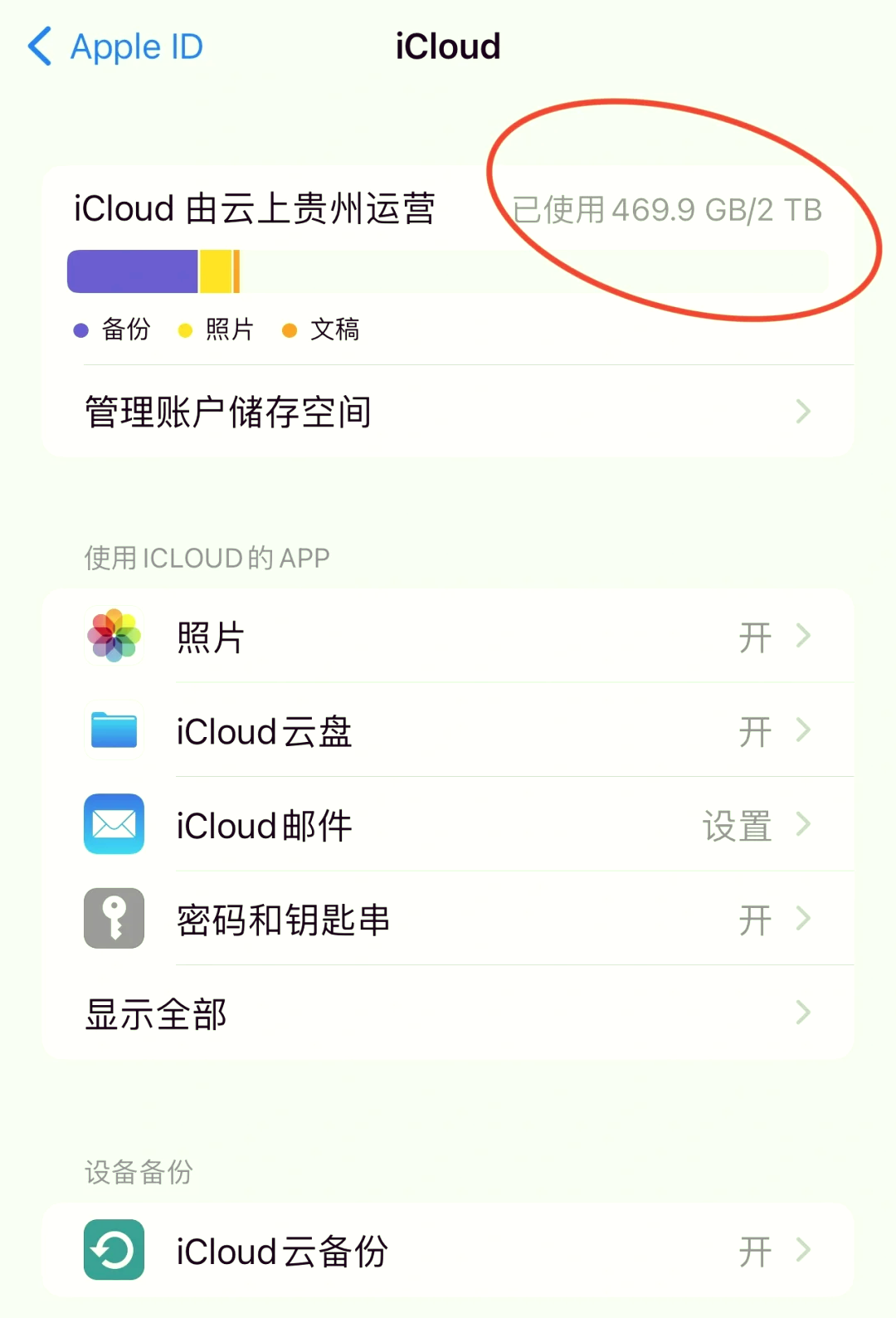The image size is (896, 1318).
Task: Click the 照片 yellow legend dot
Action: click(186, 329)
